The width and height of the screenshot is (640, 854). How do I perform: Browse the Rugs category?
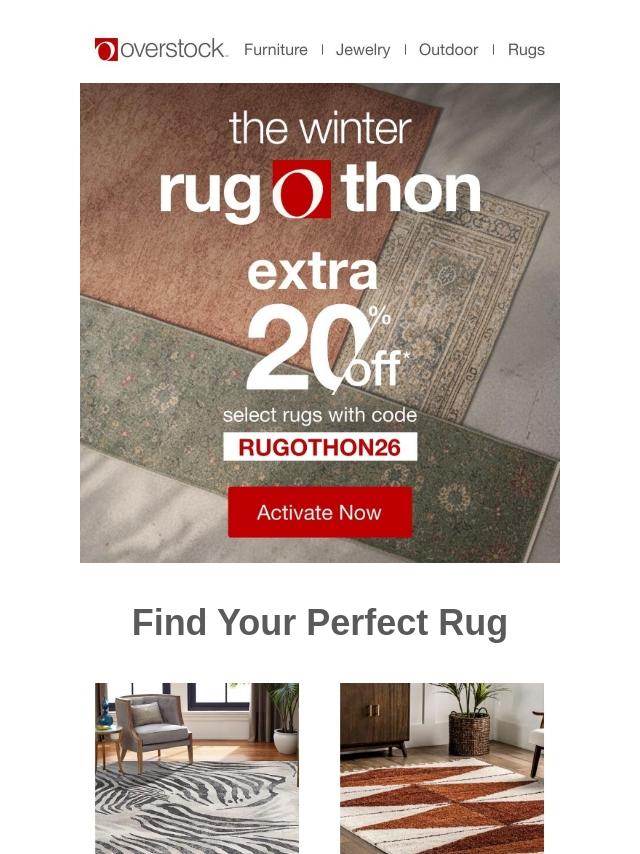pos(526,49)
